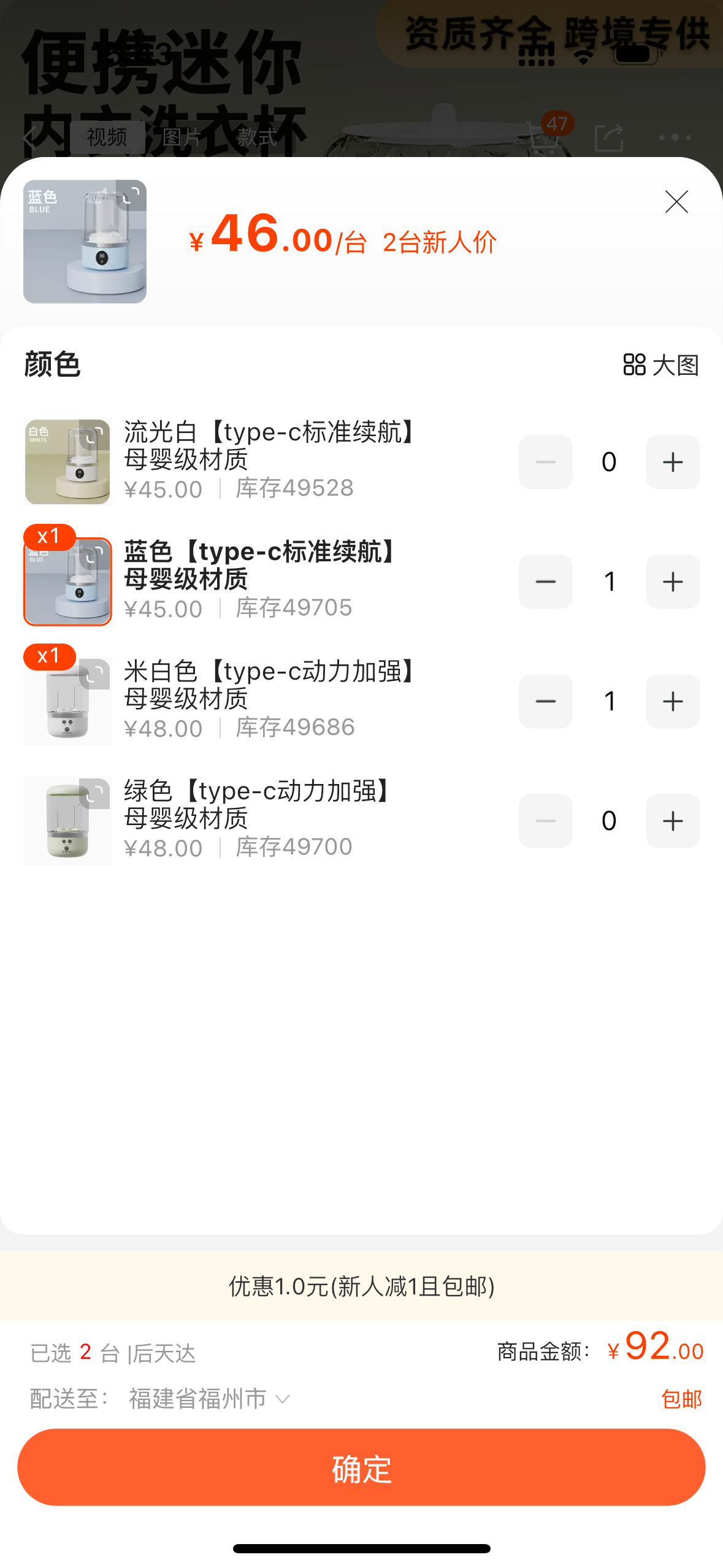This screenshot has height=1568, width=723.
Task: Switch color list to 大图 view
Action: (660, 365)
